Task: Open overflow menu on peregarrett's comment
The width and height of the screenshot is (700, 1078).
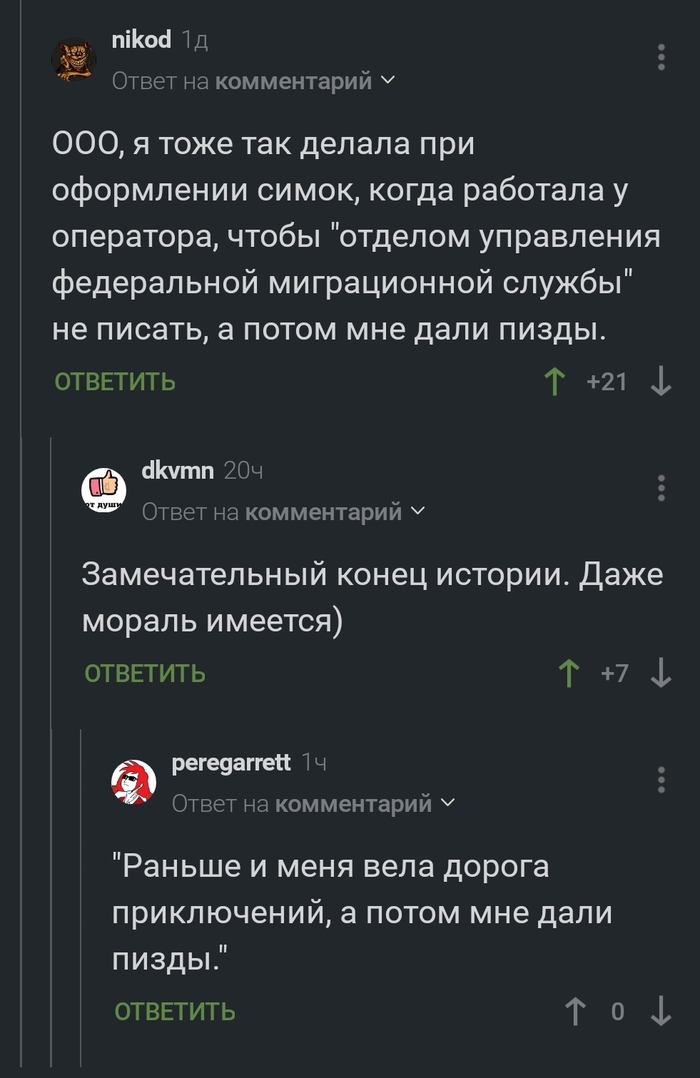Action: (661, 779)
